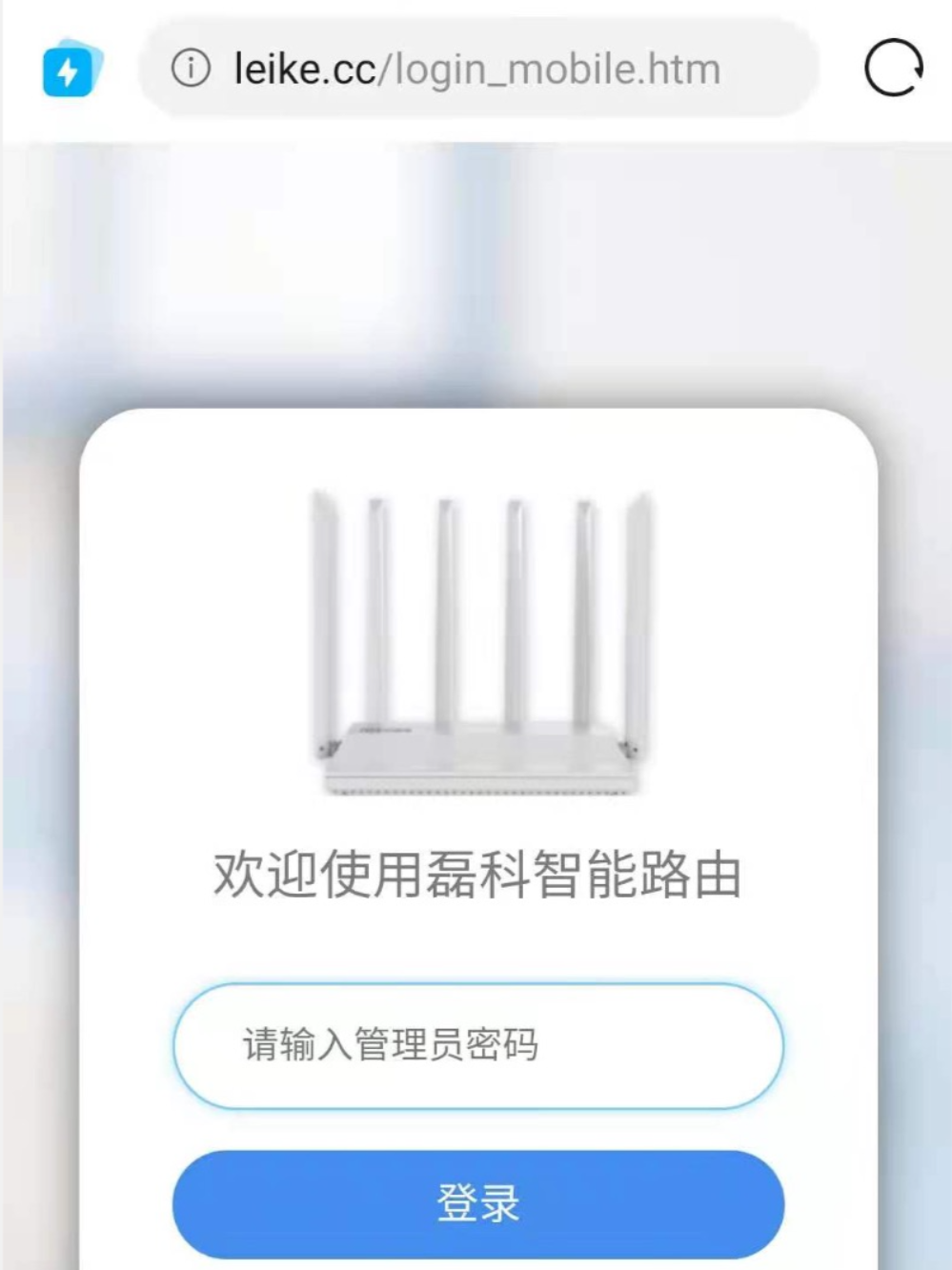952x1270 pixels.
Task: Open the site info icon
Action: [191, 69]
